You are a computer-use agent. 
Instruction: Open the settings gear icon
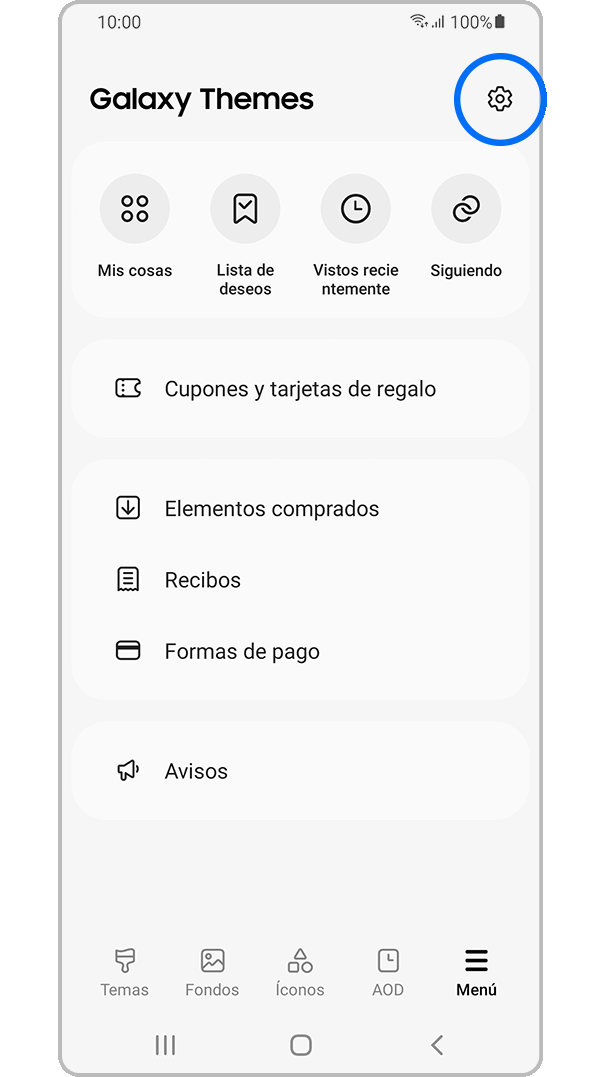[499, 98]
